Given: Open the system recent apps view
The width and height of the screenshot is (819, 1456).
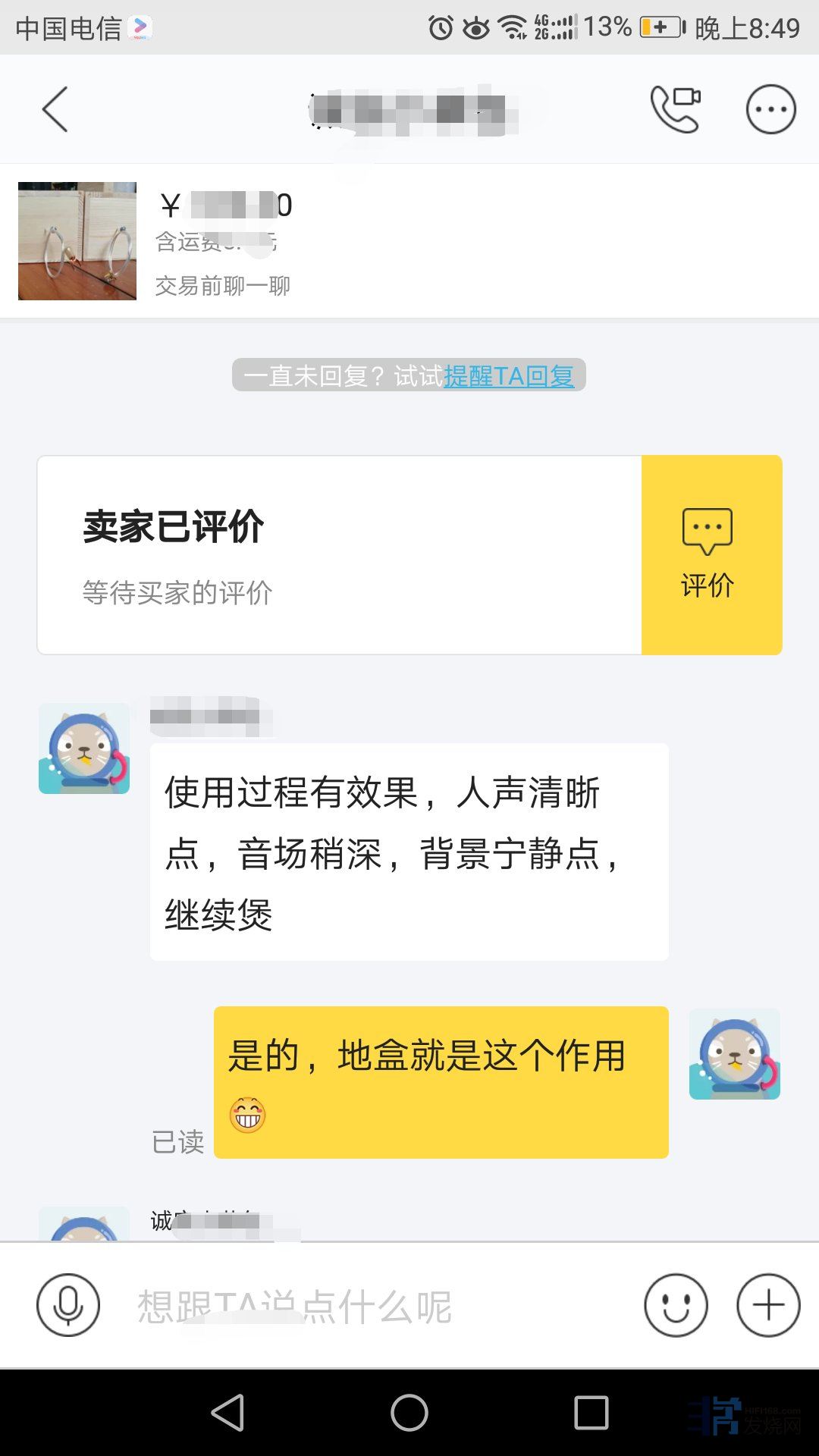Looking at the screenshot, I should [x=591, y=1413].
